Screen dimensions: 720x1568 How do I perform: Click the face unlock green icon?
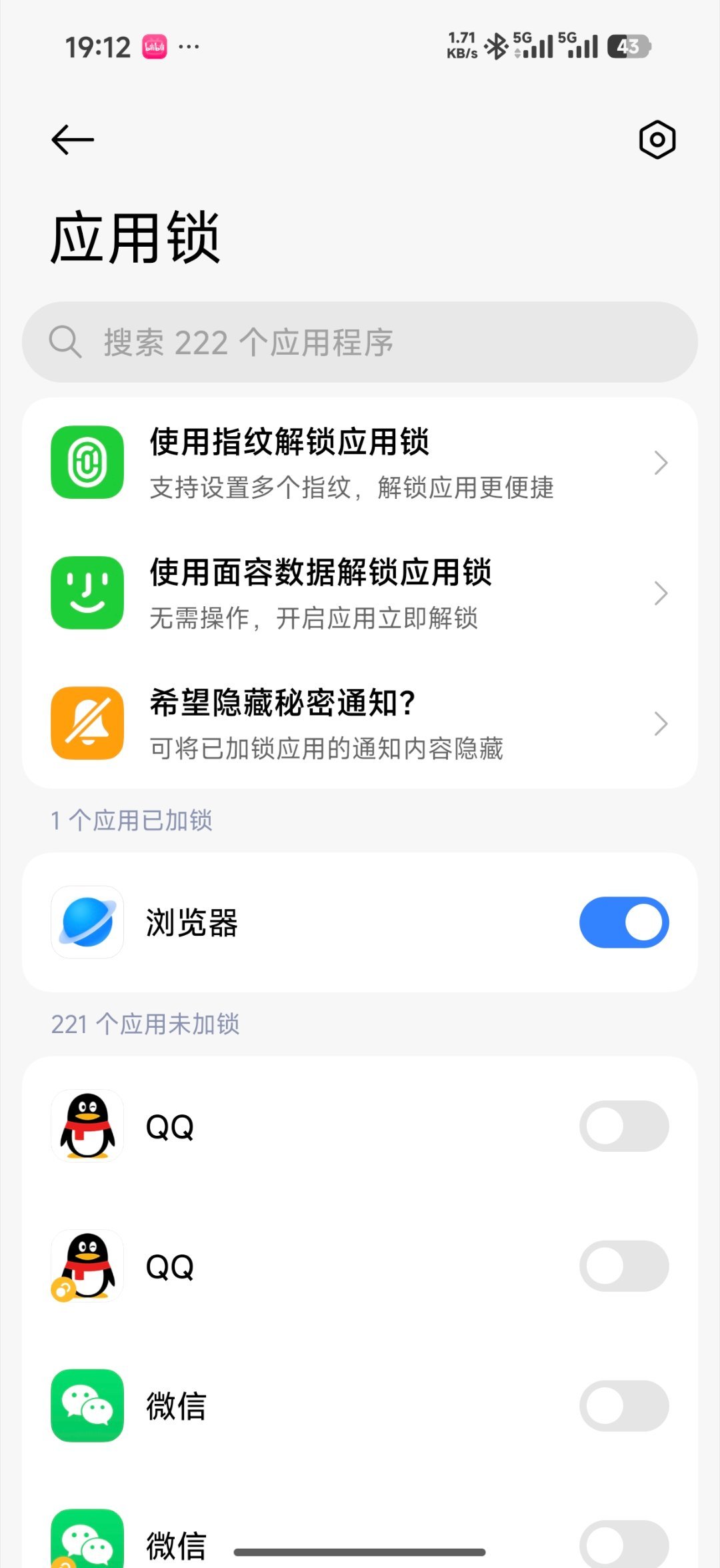[x=86, y=593]
